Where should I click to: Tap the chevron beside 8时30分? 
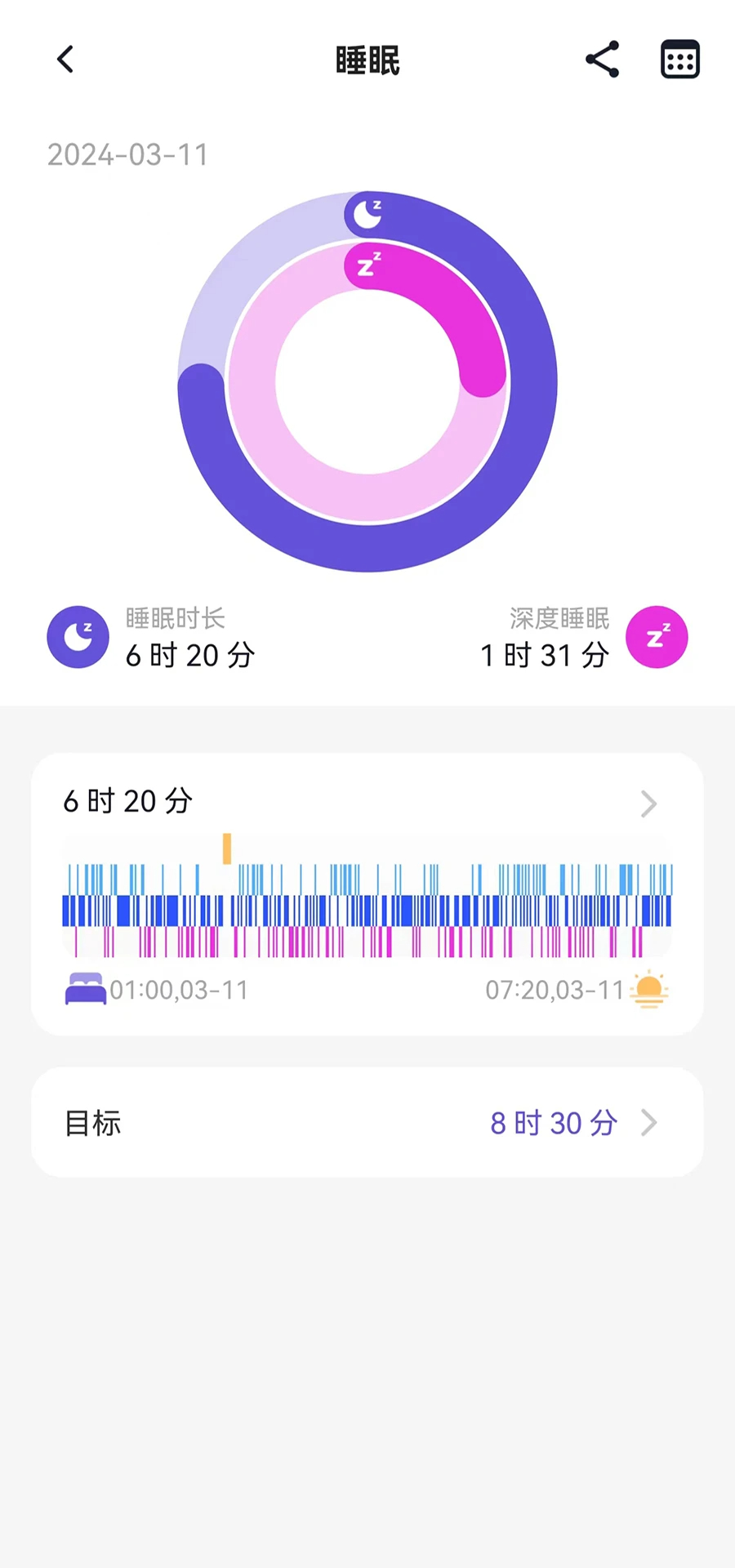point(648,1122)
